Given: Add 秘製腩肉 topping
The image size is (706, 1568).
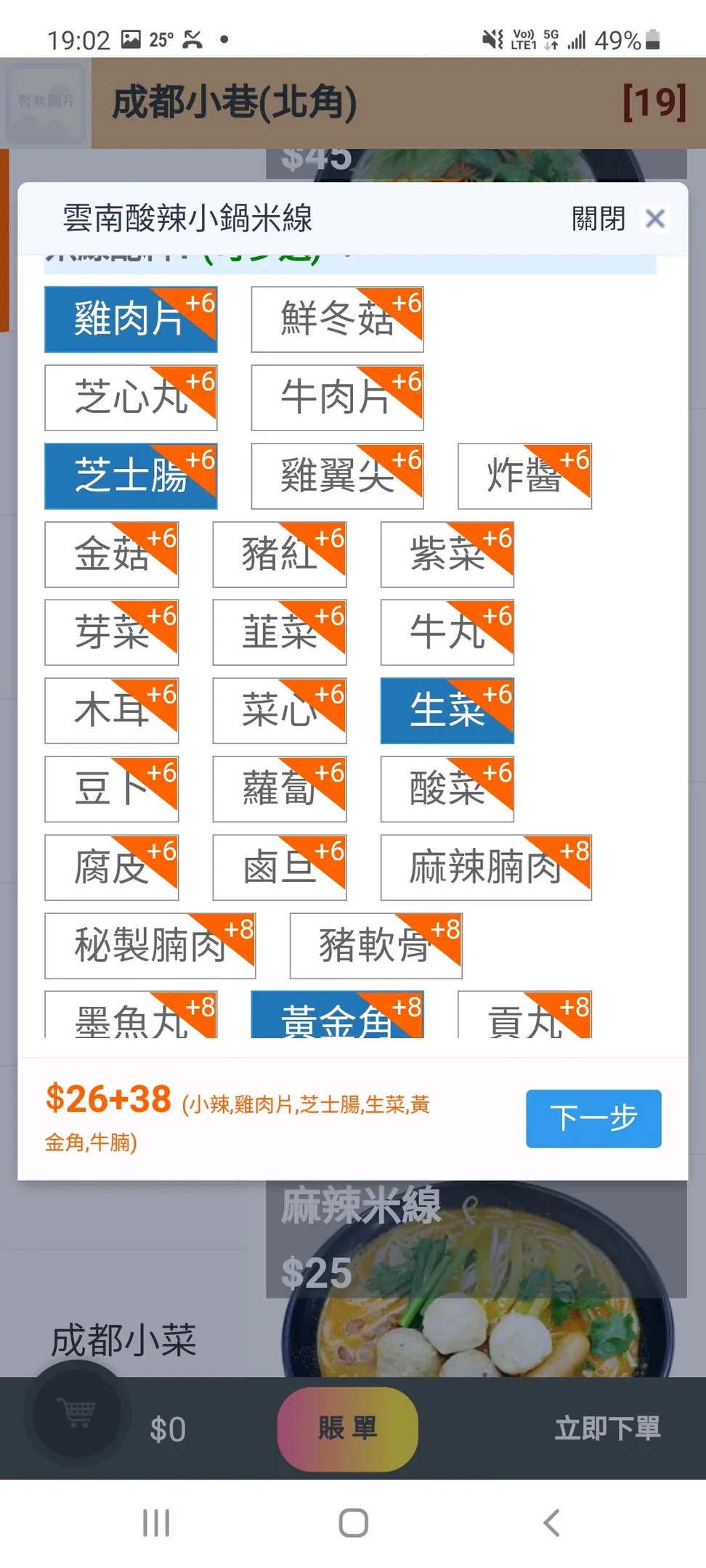Looking at the screenshot, I should pos(150,945).
